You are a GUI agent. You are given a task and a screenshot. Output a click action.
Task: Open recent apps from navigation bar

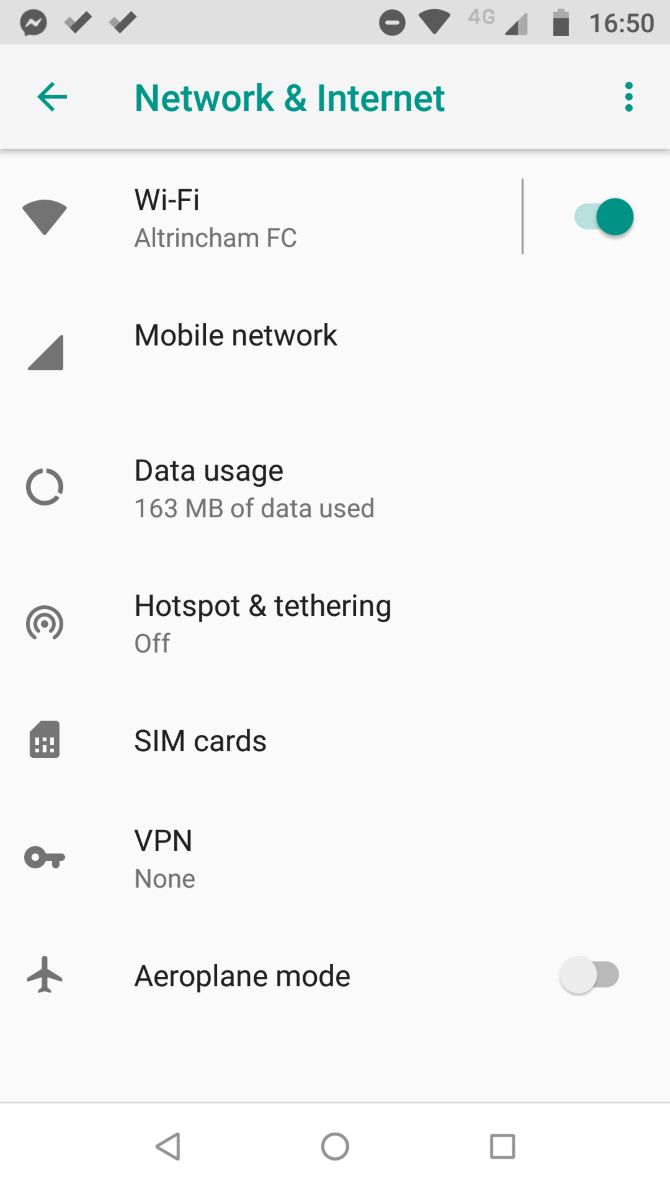(x=502, y=1146)
